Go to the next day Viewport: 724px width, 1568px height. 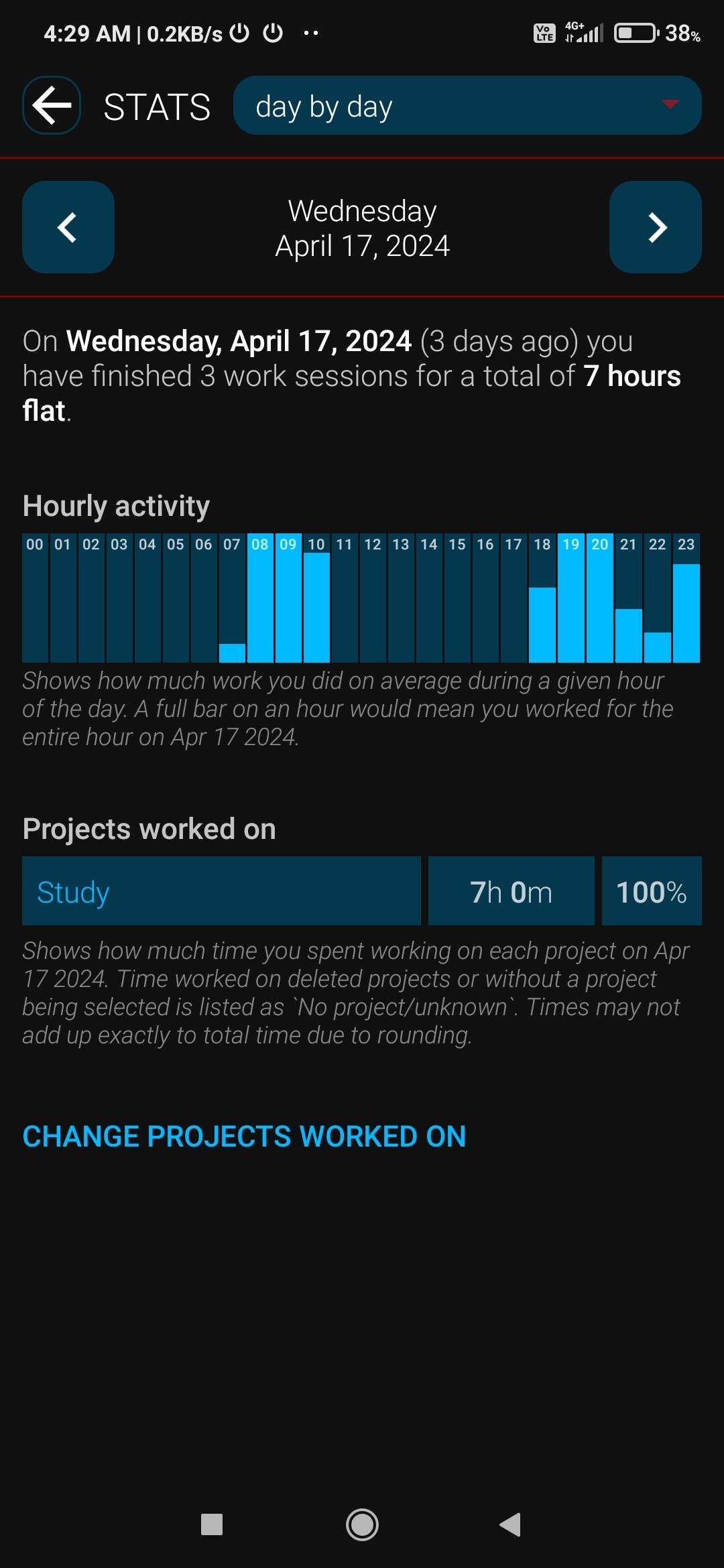coord(656,227)
